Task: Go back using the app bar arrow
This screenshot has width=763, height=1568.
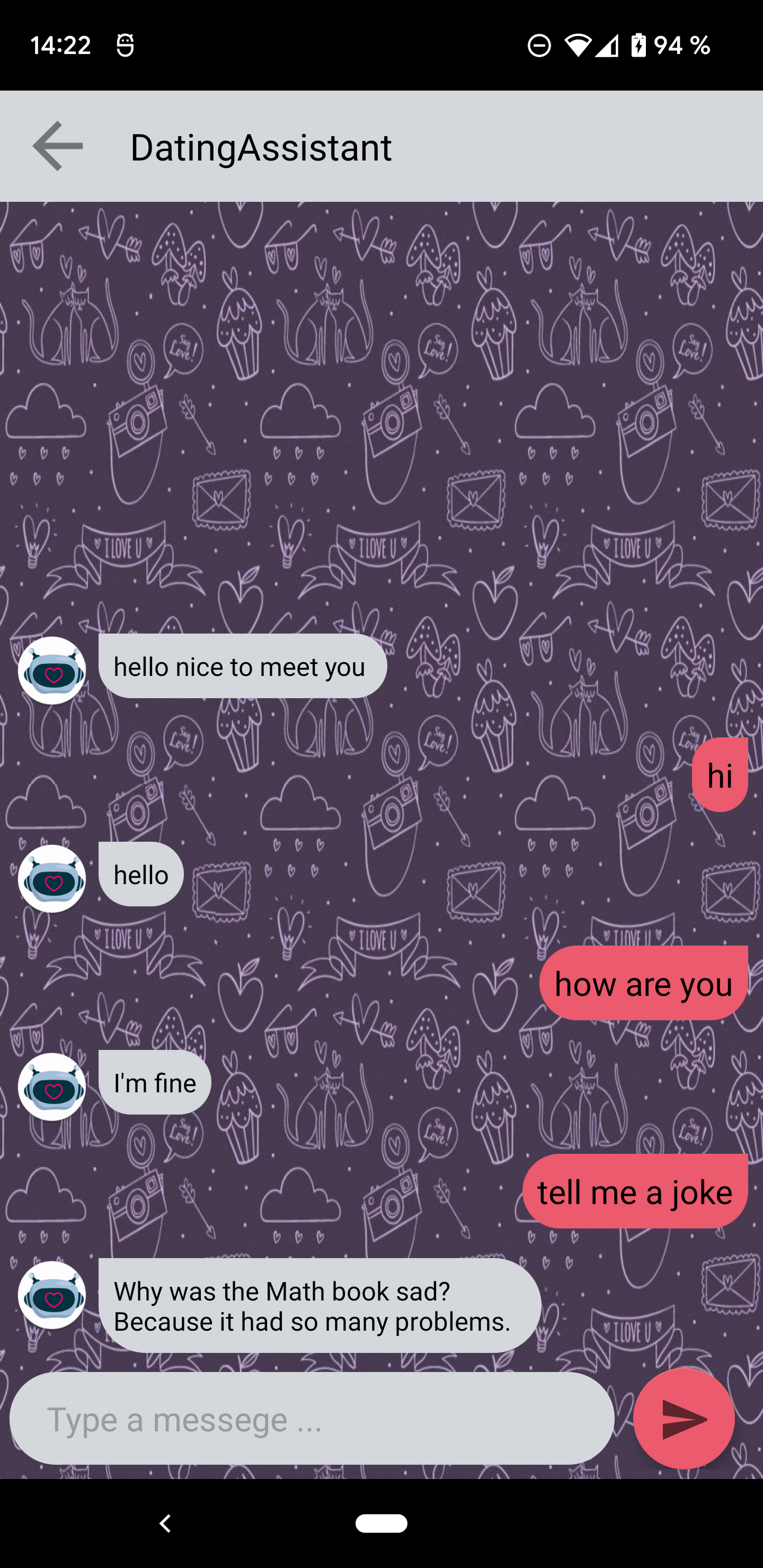Action: click(58, 146)
